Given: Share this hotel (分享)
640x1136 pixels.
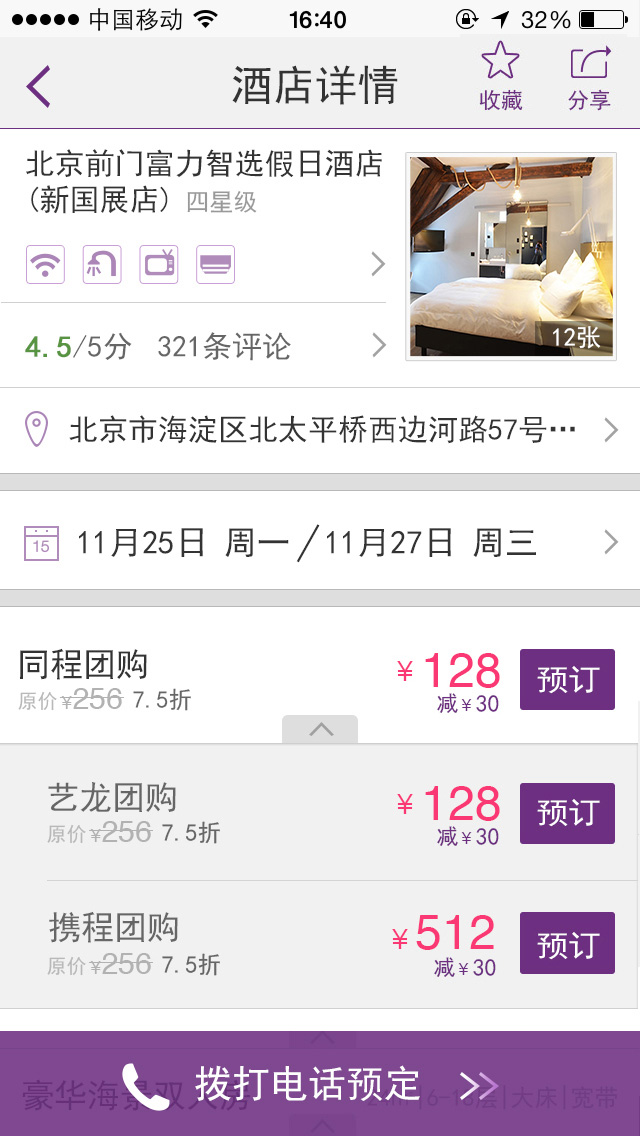Looking at the screenshot, I should [589, 76].
